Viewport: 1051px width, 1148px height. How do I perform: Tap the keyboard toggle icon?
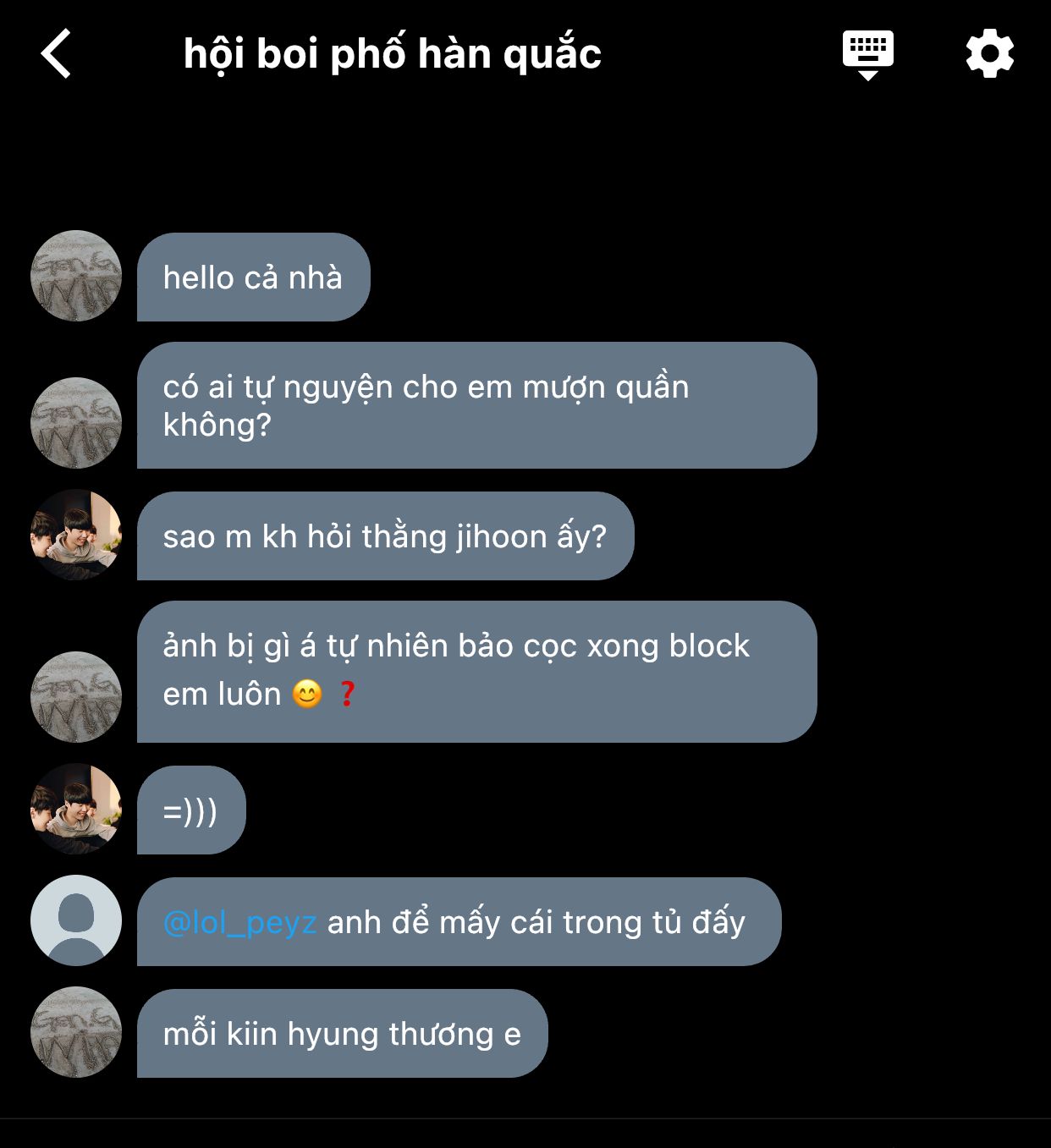pos(867,54)
